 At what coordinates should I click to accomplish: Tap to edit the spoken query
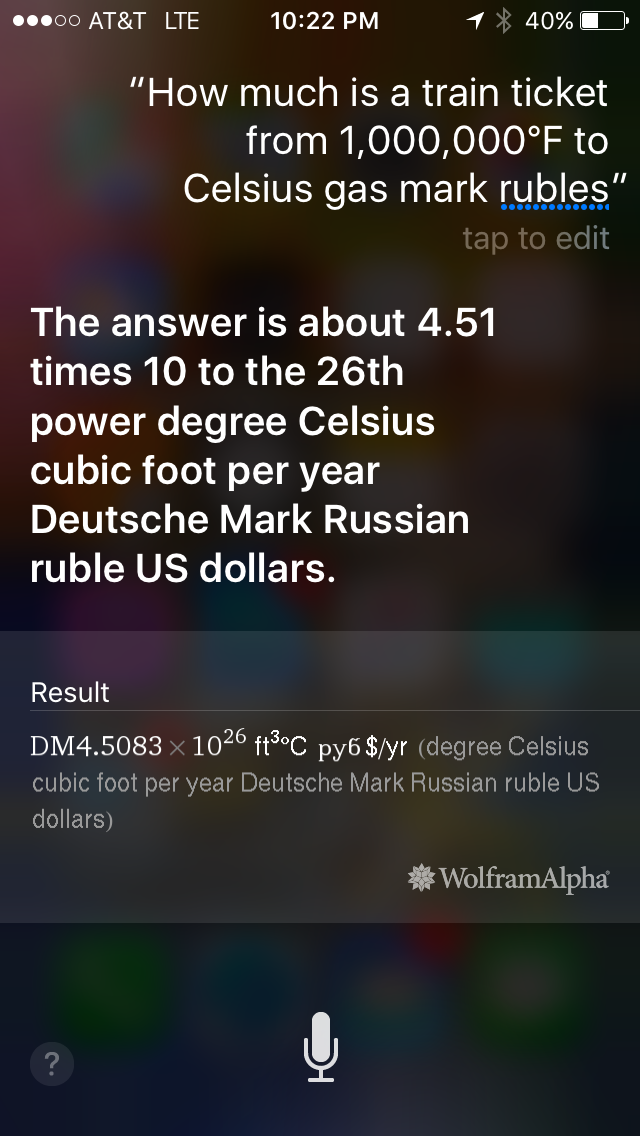536,239
